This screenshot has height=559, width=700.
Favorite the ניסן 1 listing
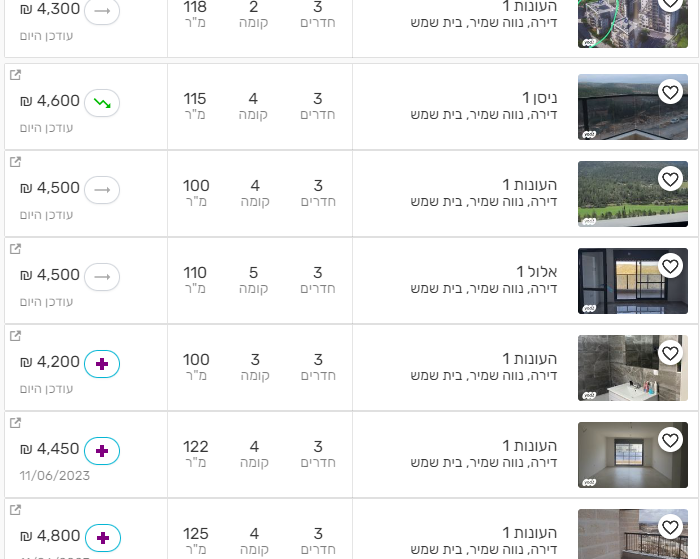(x=670, y=92)
